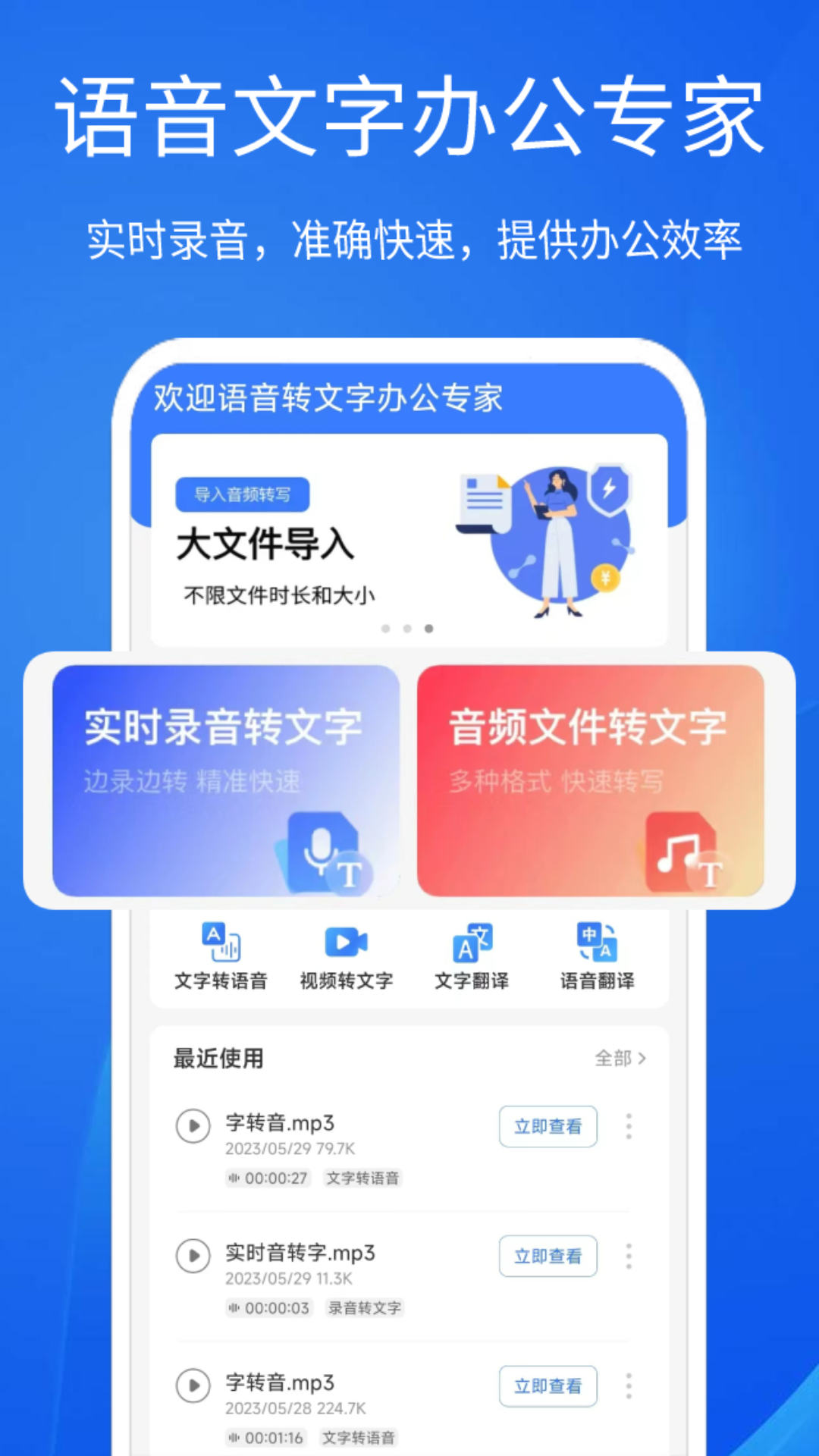The height and width of the screenshot is (1456, 819).
Task: Open the 导入音频转写 badge on the banner
Action: coord(241,493)
